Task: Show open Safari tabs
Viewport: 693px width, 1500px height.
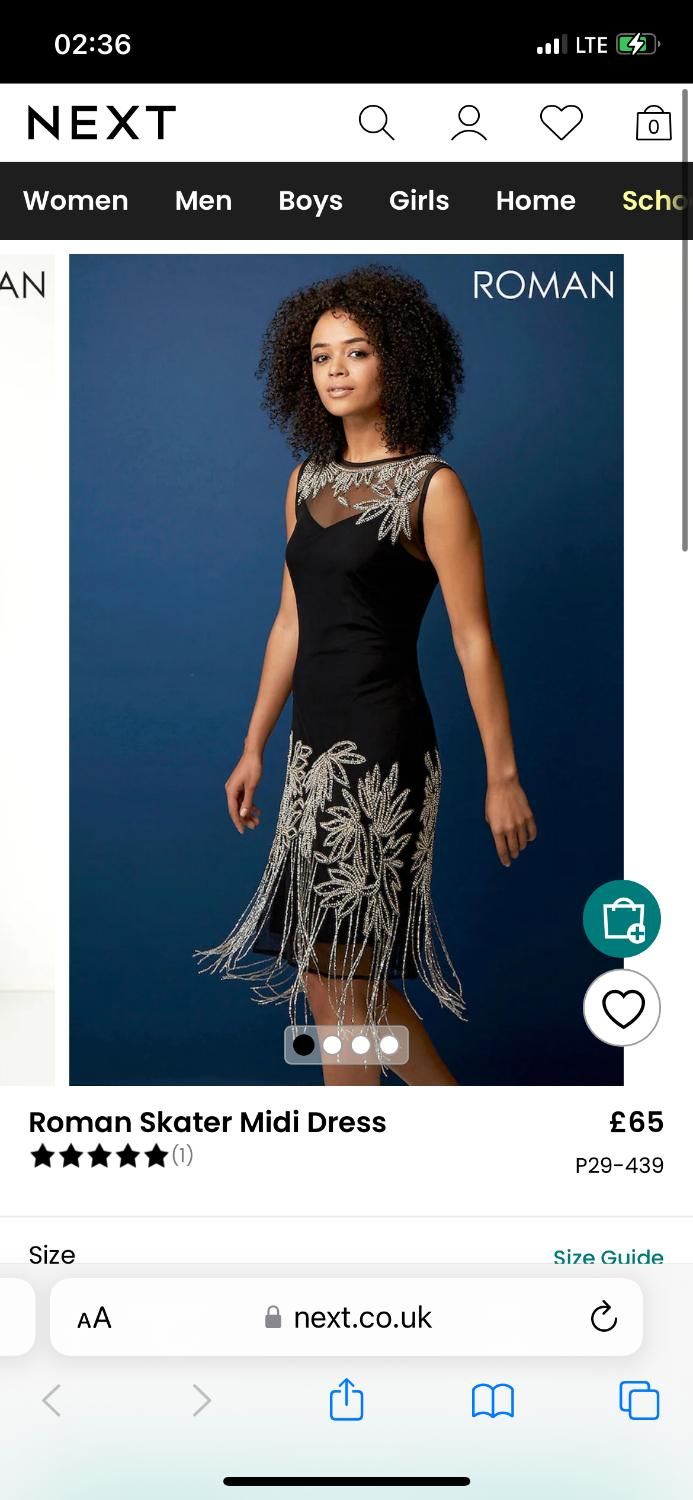Action: tap(639, 1400)
